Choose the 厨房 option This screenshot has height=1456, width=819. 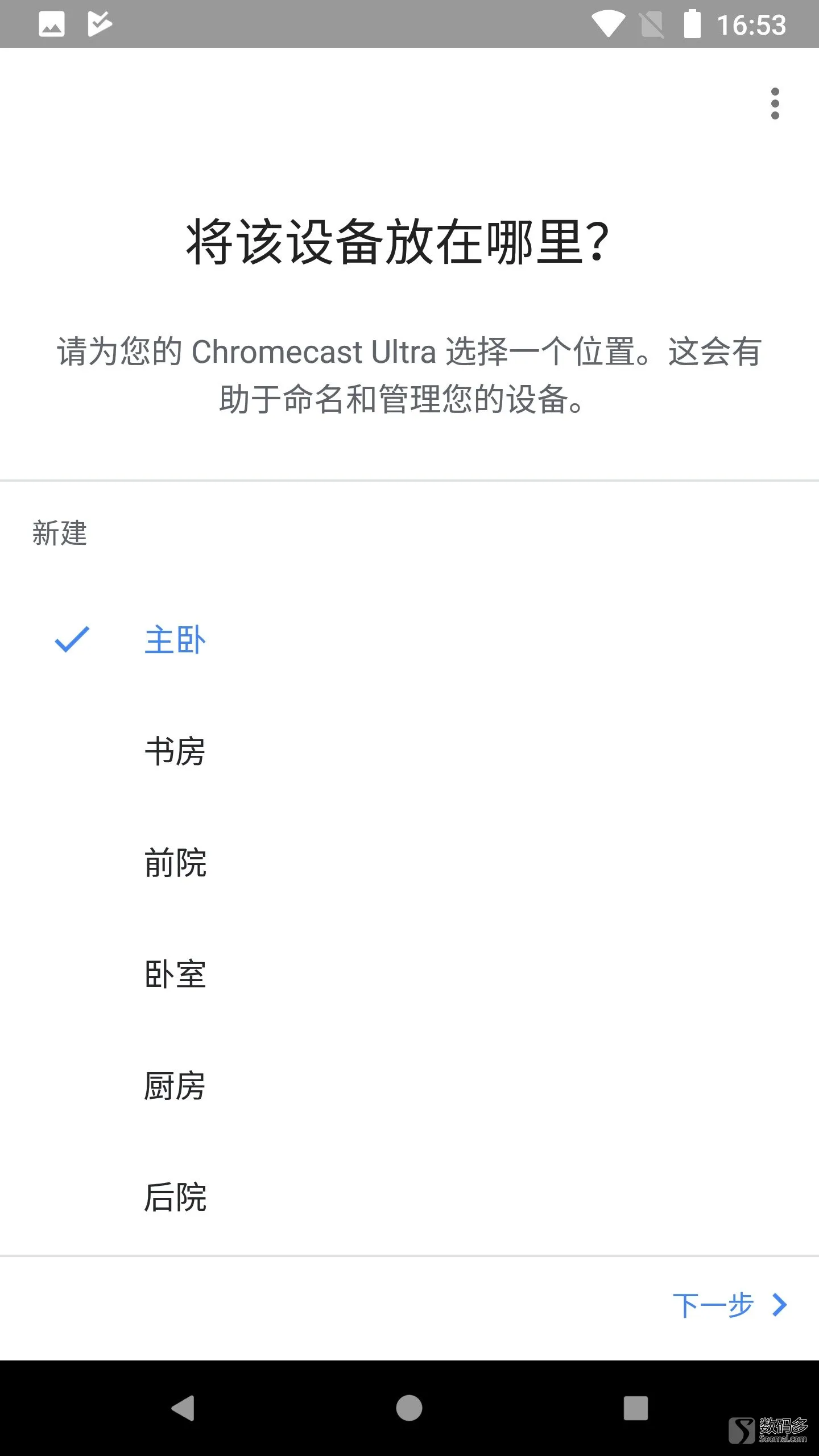pyautogui.click(x=409, y=1086)
